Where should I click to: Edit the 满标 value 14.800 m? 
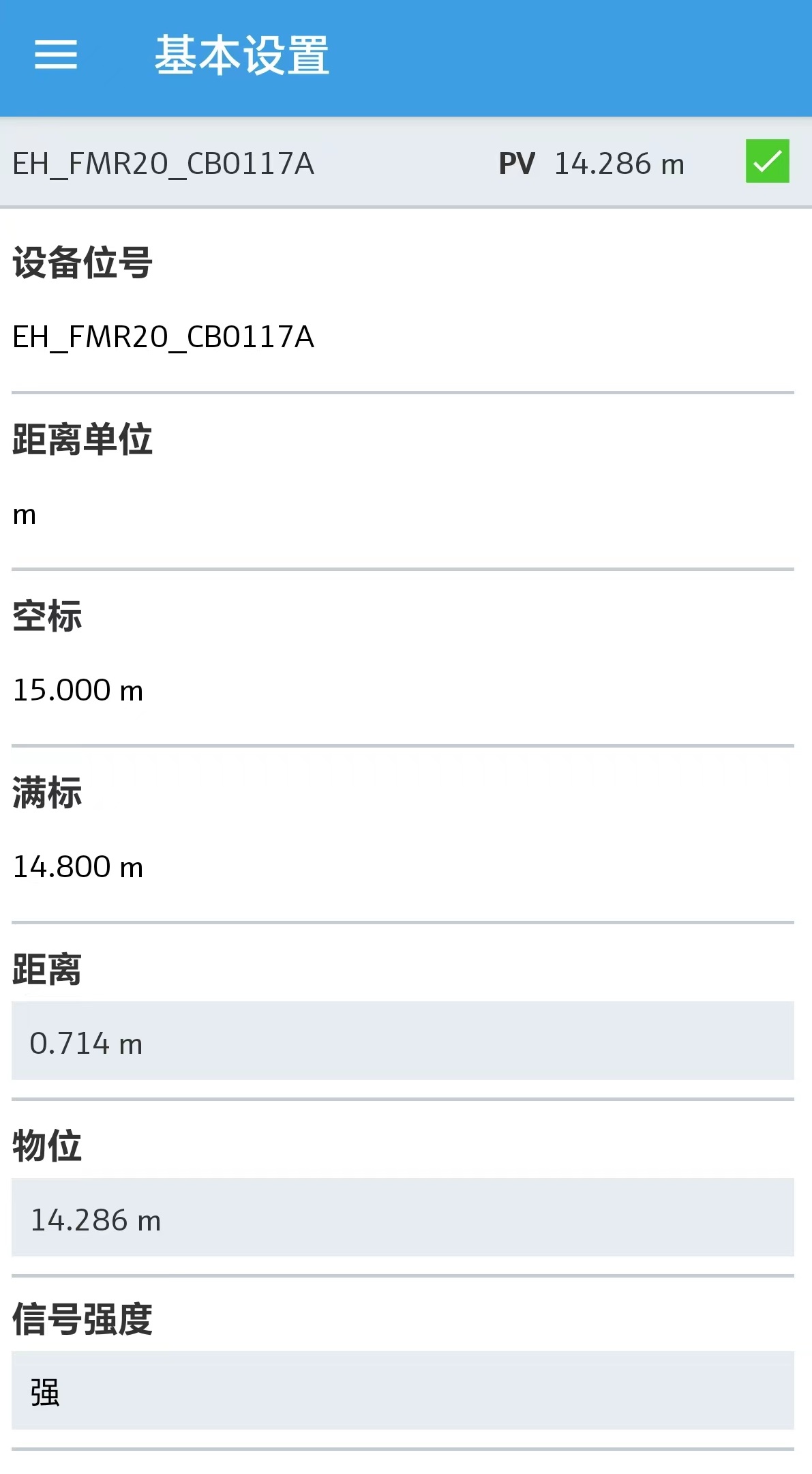78,867
